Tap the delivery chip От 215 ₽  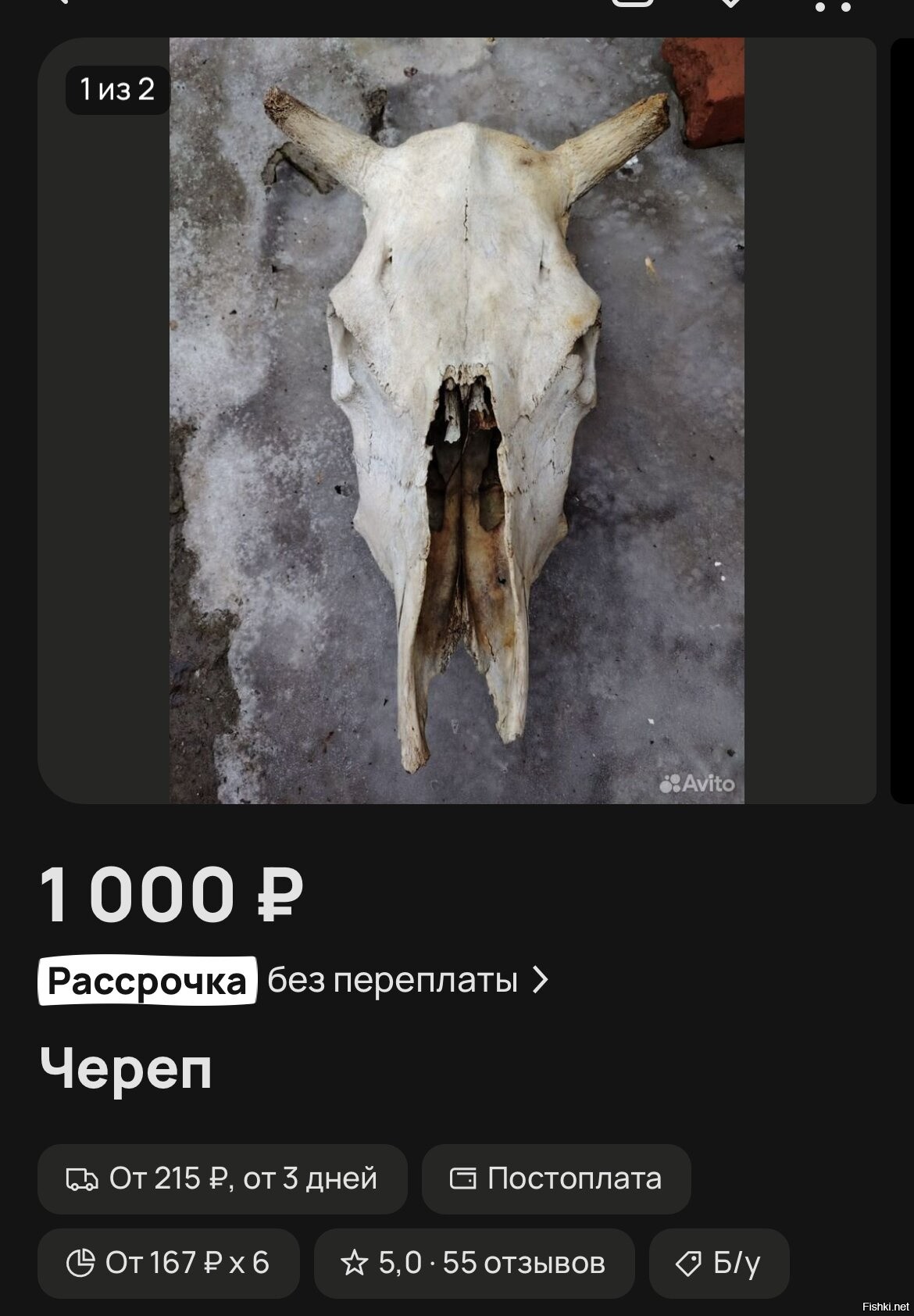pyautogui.click(x=223, y=1178)
